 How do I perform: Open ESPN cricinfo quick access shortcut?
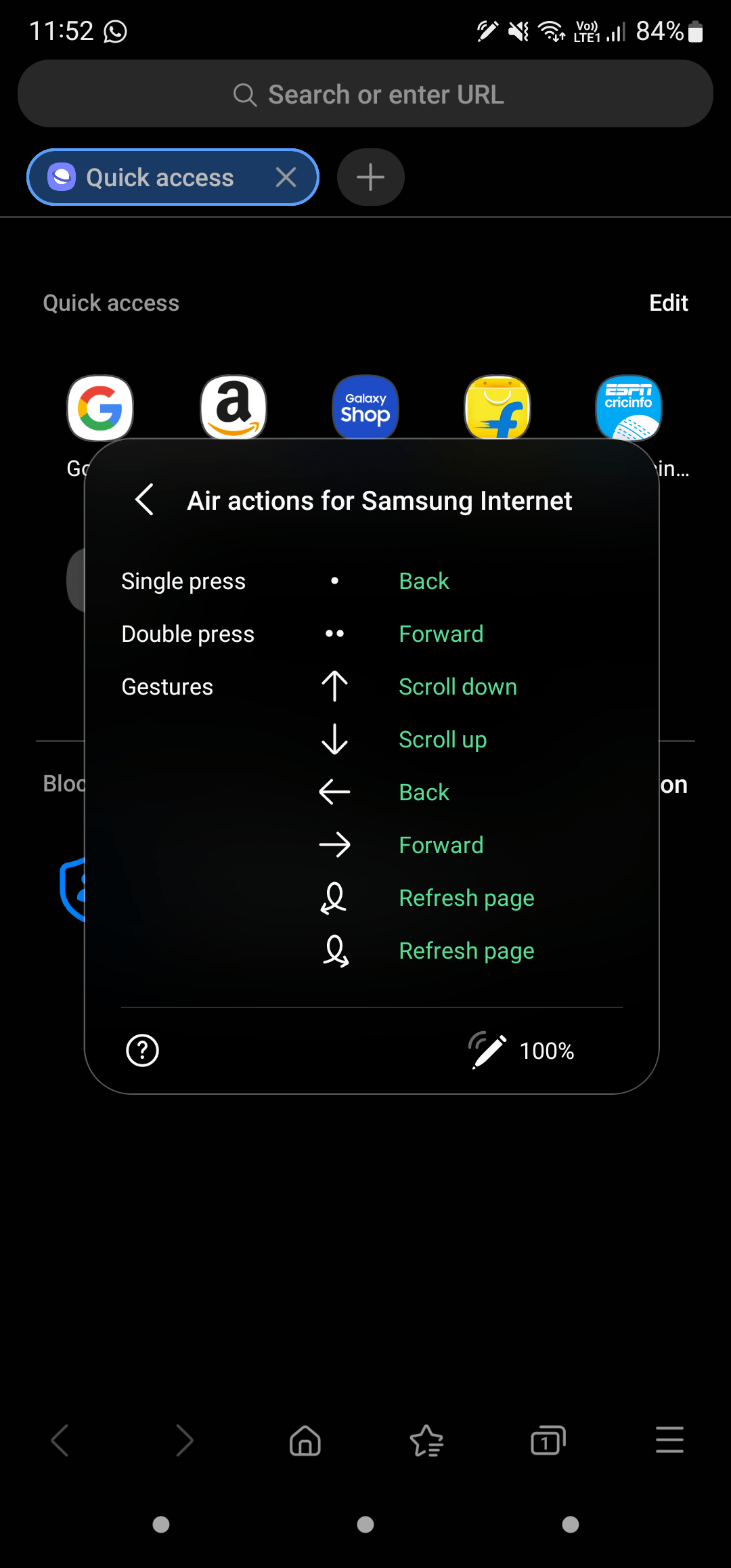tap(628, 407)
